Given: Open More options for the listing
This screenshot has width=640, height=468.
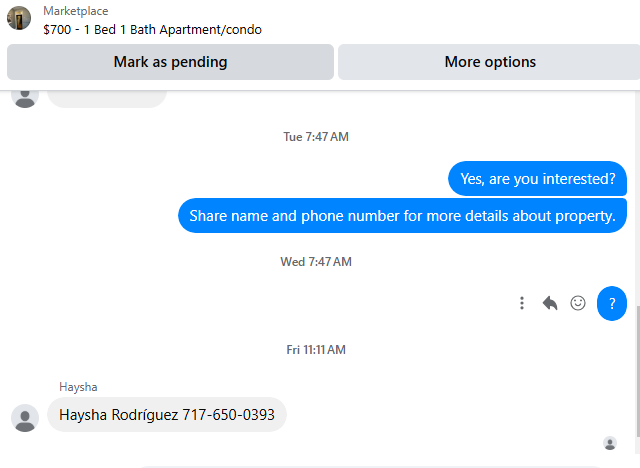Looking at the screenshot, I should pos(489,62).
